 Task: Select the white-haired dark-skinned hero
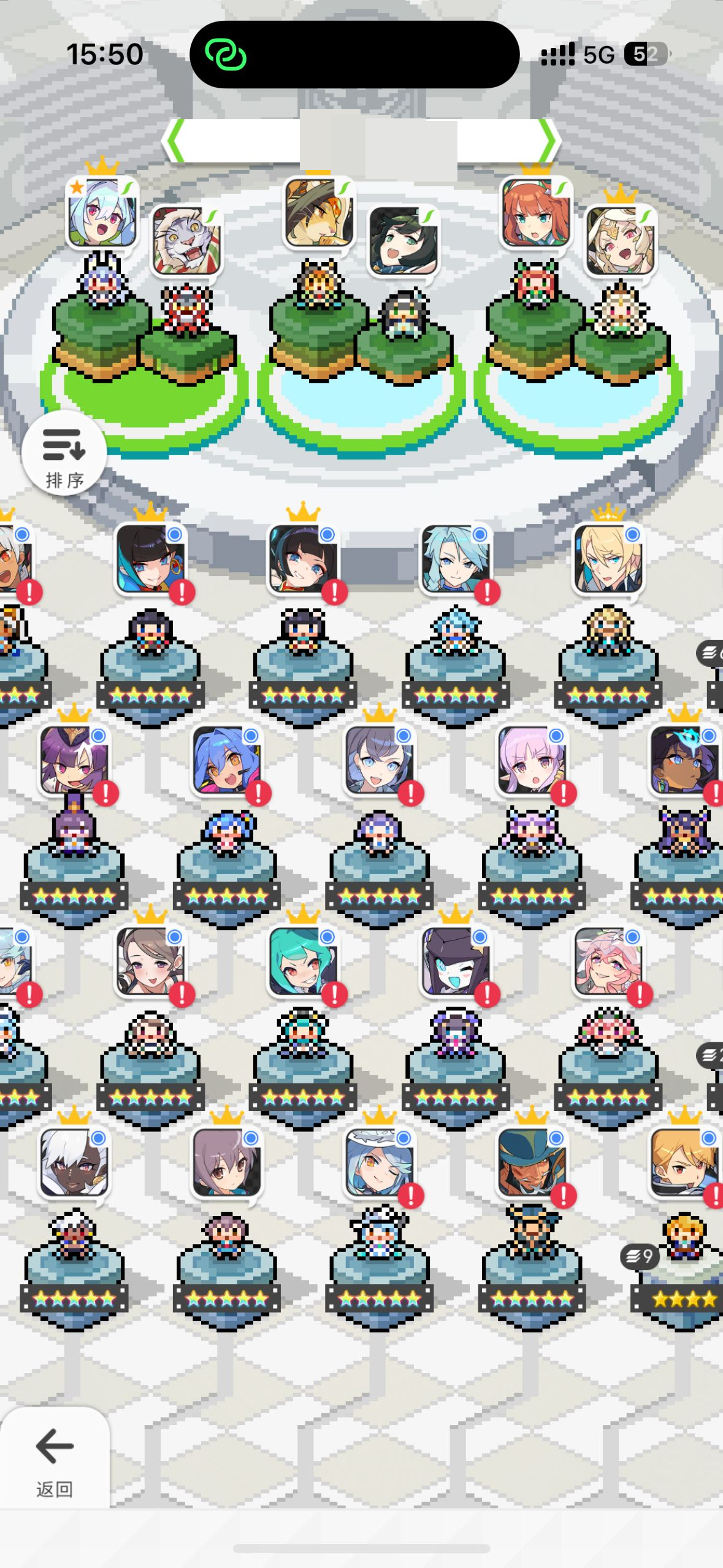click(73, 1163)
